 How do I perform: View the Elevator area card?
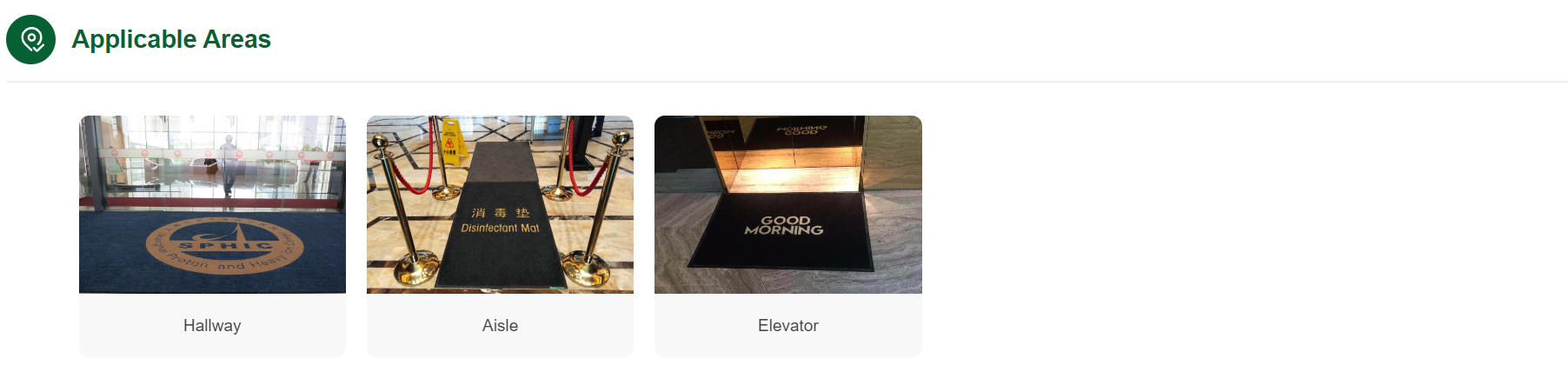tap(787, 235)
